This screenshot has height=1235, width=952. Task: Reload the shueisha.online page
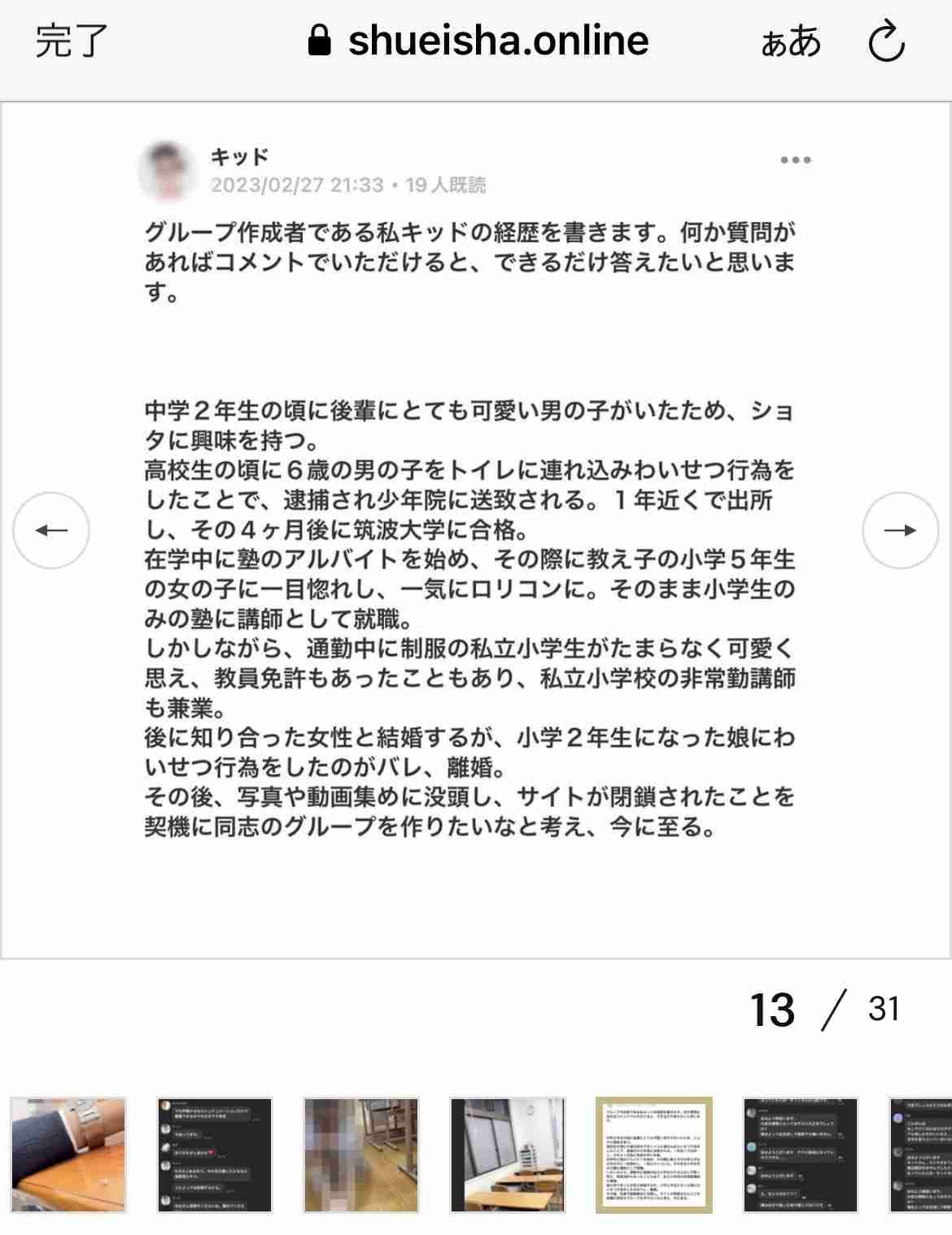coord(886,41)
